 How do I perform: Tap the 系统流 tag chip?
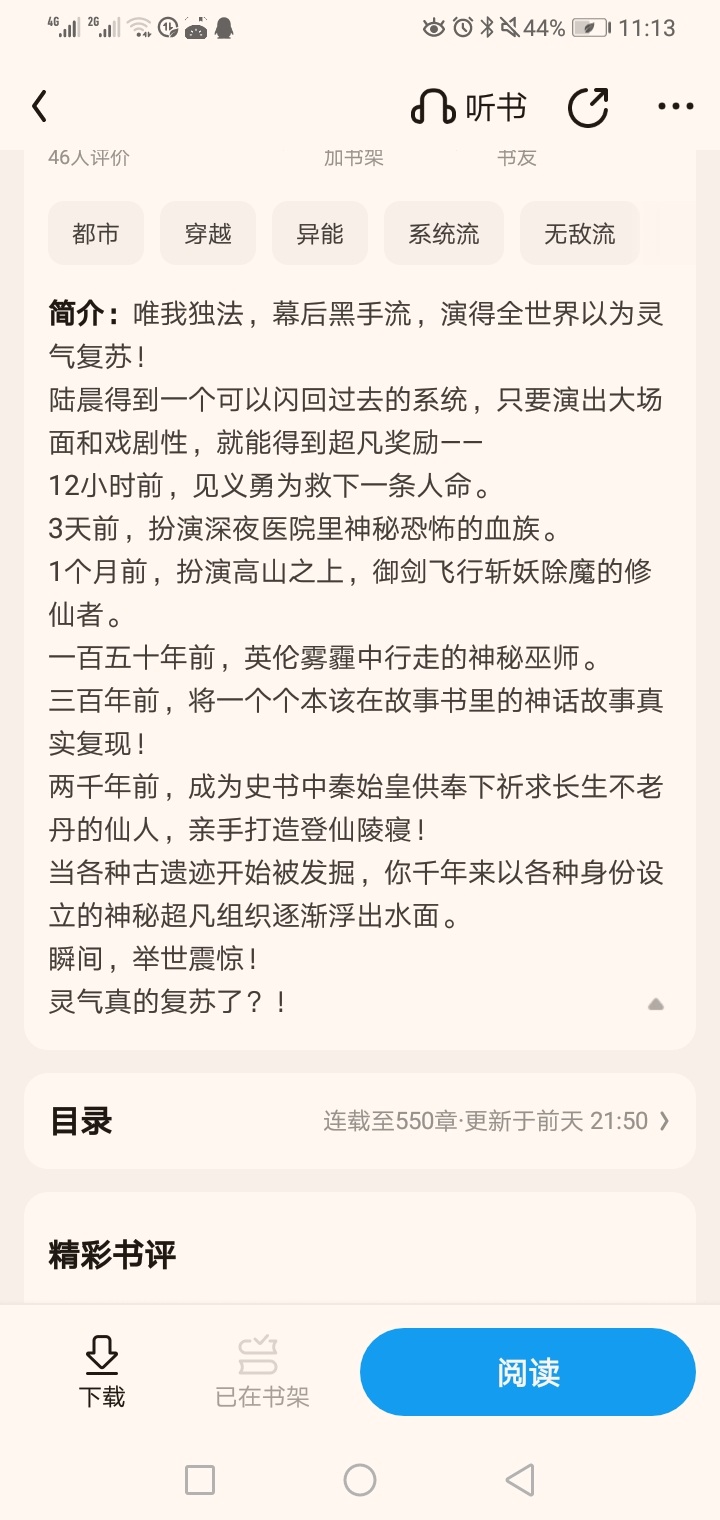tap(444, 234)
